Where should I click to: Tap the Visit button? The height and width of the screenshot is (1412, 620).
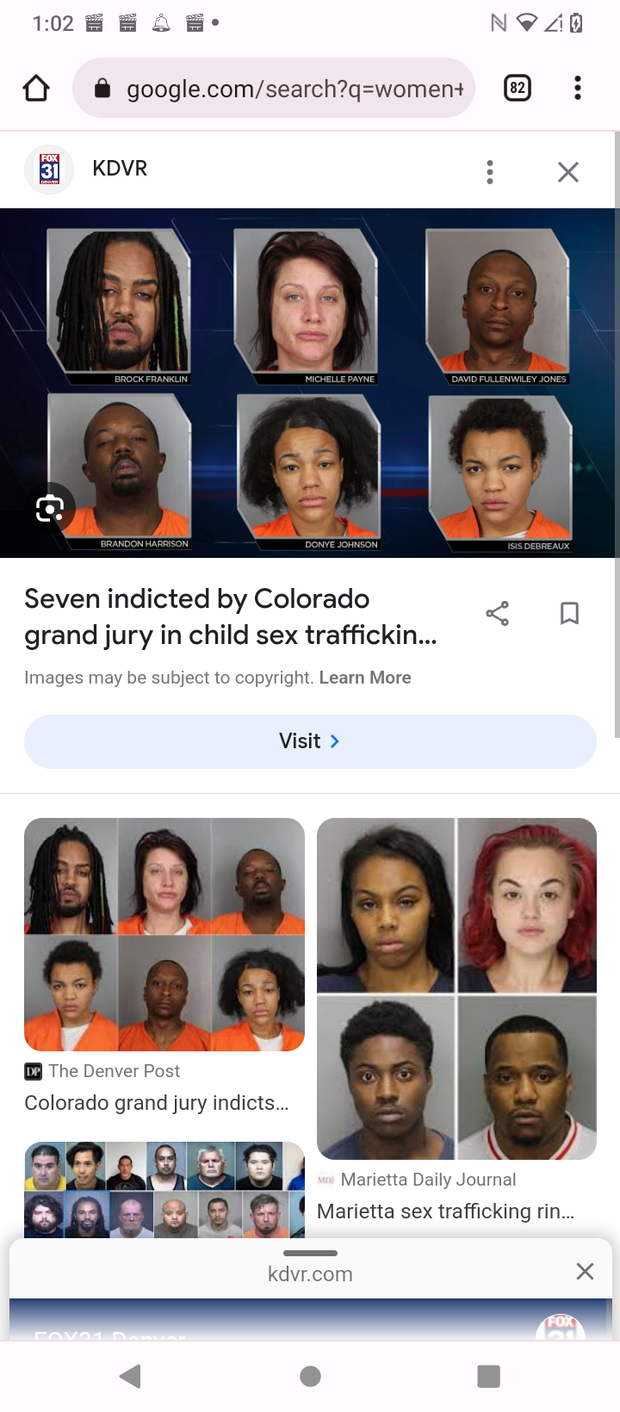(310, 741)
